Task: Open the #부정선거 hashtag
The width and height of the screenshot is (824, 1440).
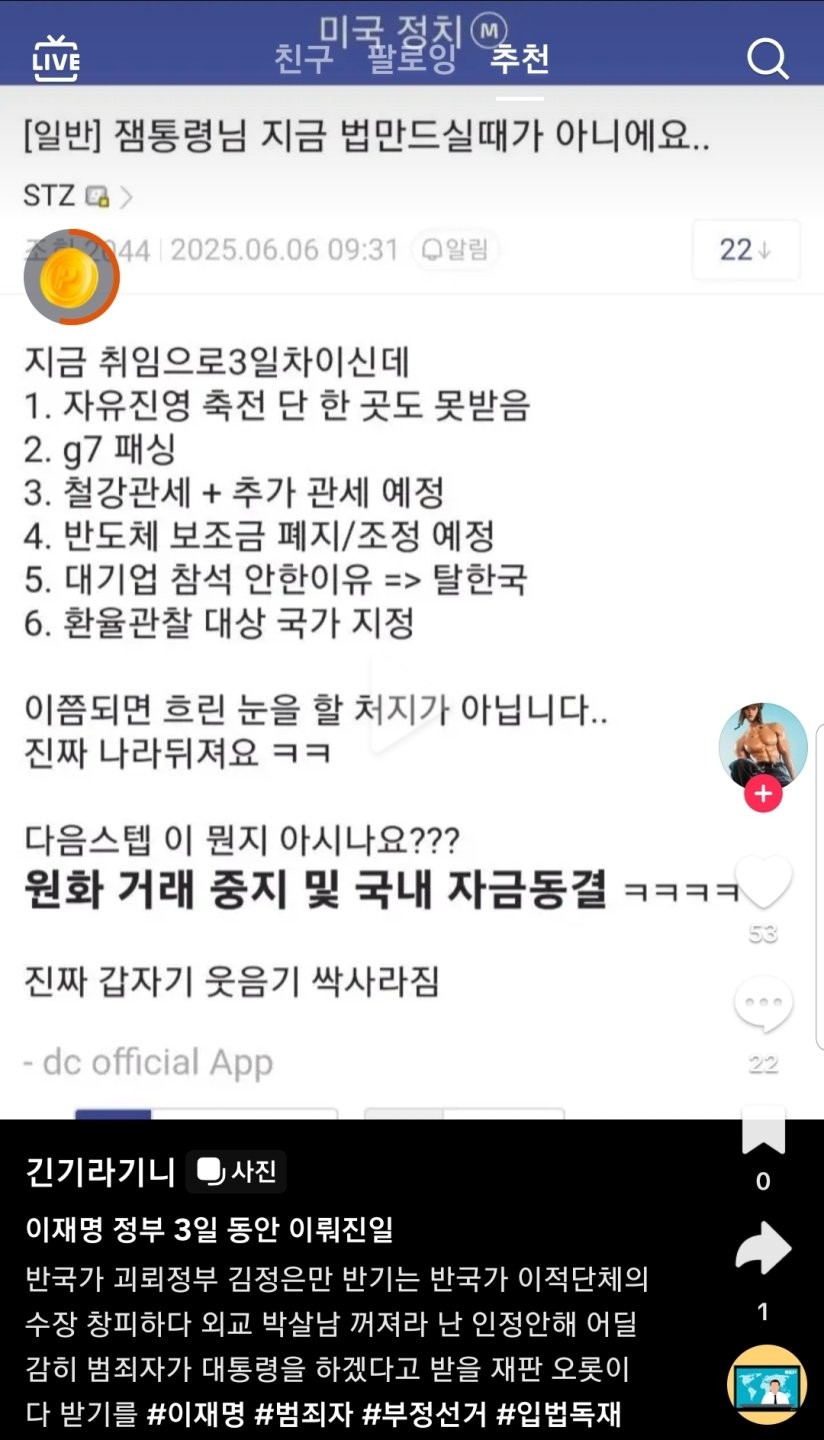Action: click(424, 1414)
